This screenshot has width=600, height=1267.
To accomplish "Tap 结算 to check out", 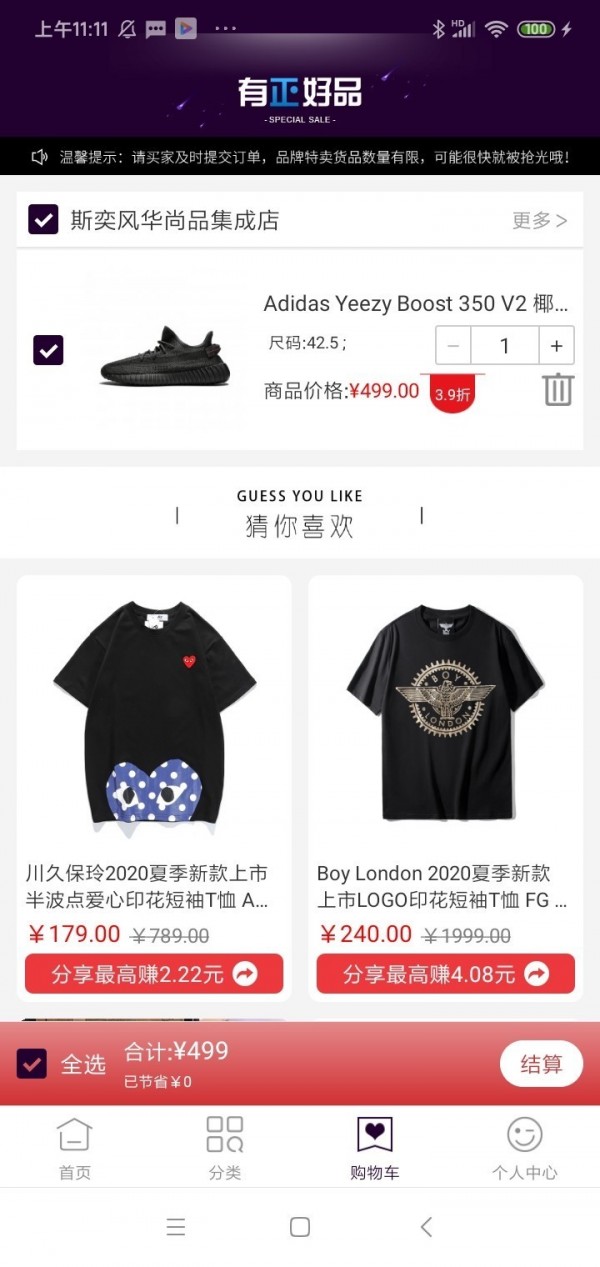I will click(541, 1064).
